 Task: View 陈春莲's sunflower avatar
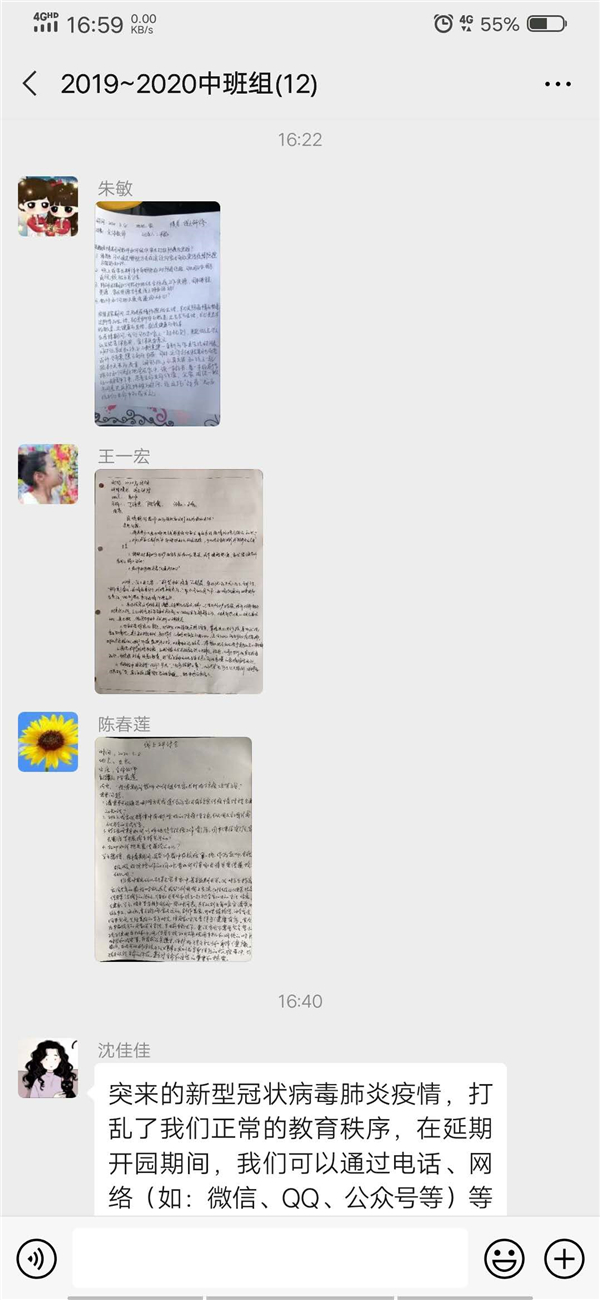(48, 742)
